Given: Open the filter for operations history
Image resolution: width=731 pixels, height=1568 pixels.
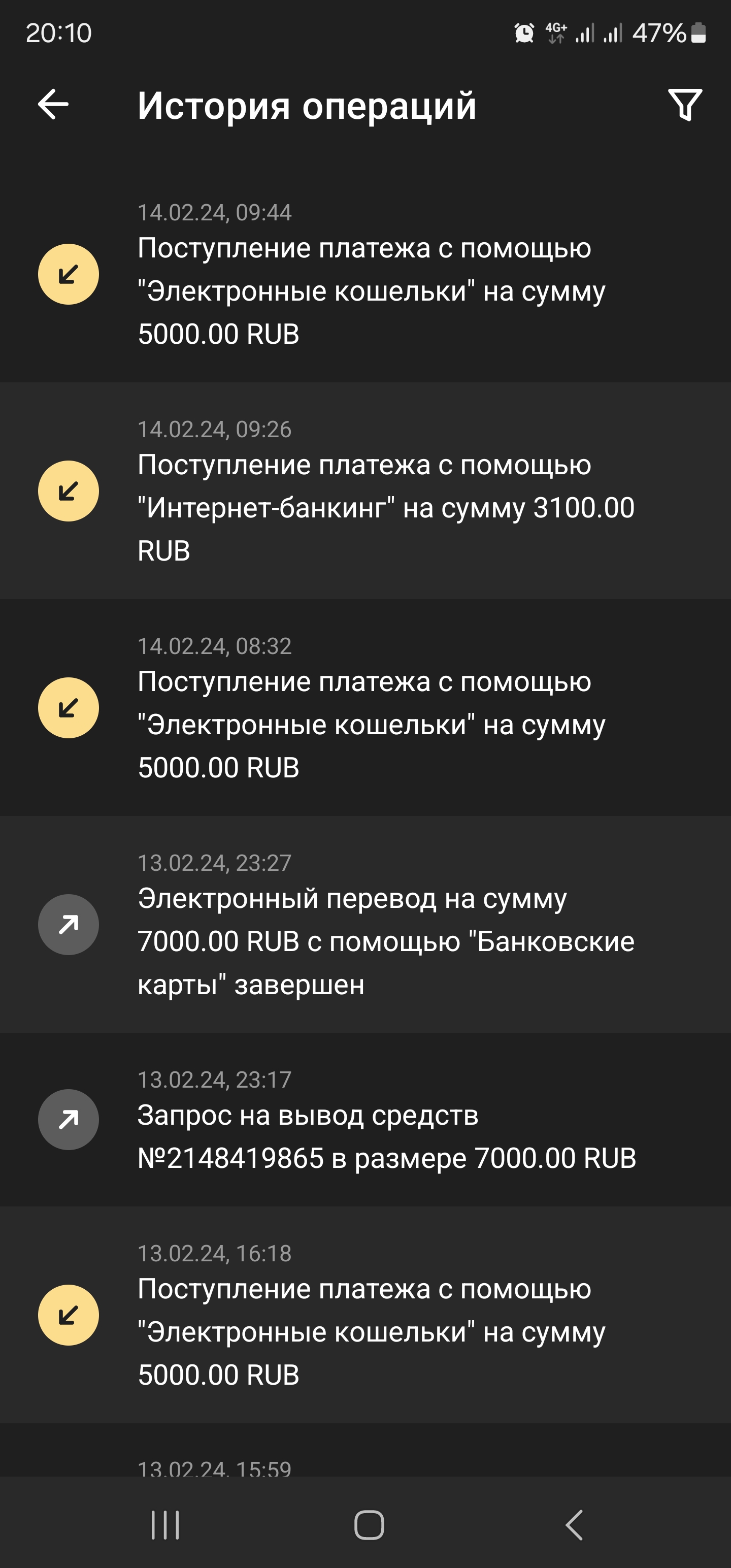Looking at the screenshot, I should coord(685,105).
